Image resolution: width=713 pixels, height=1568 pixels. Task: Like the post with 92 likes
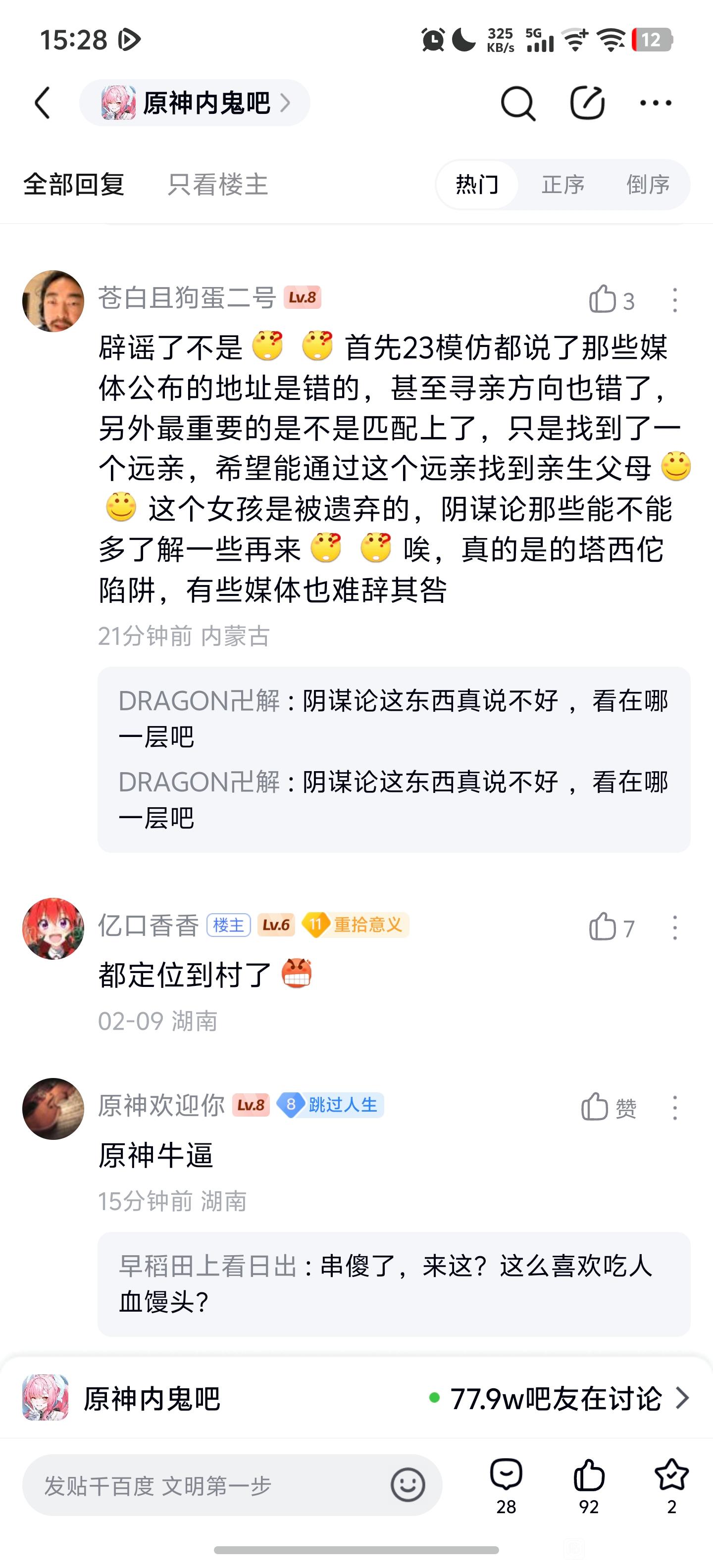[x=589, y=1485]
